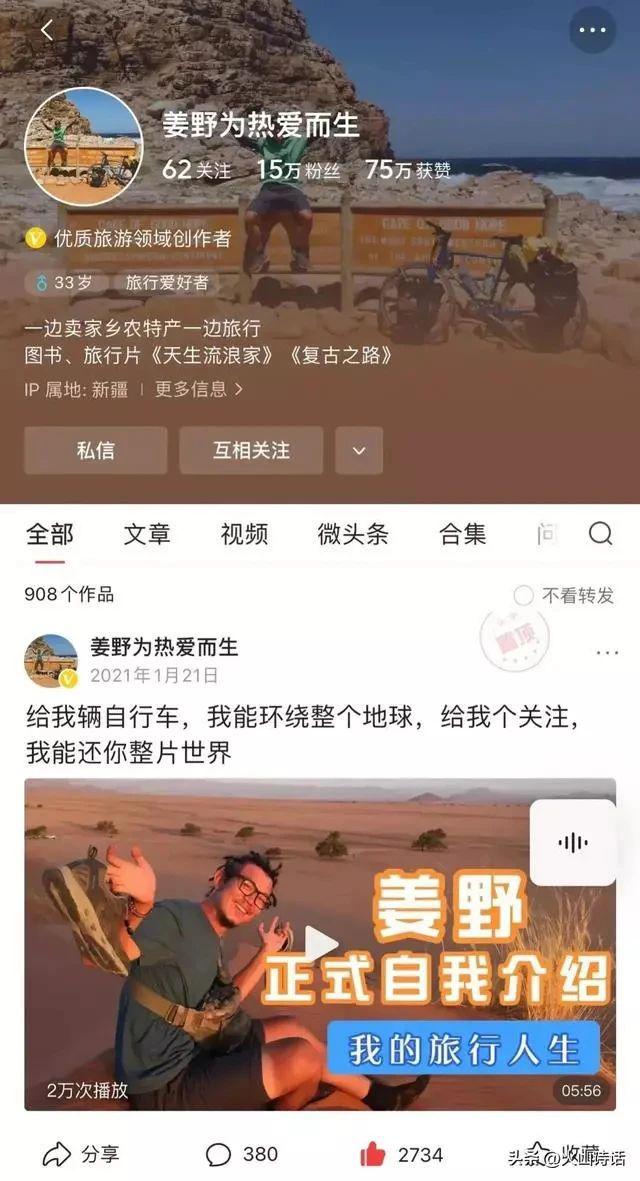Expand the dropdown beside 互相关注

(x=359, y=450)
